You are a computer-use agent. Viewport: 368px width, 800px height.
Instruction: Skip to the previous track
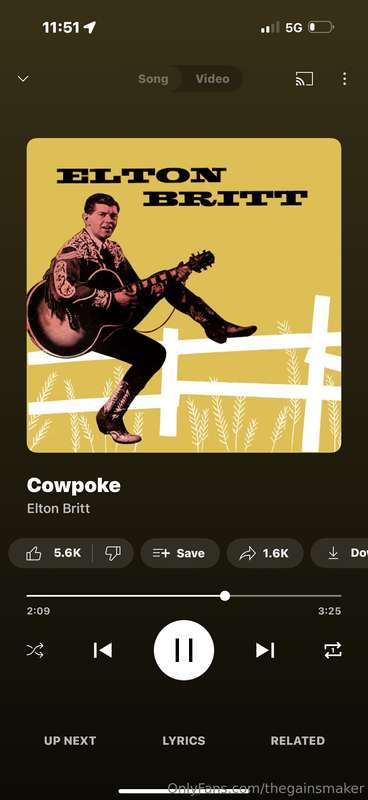[x=103, y=650]
